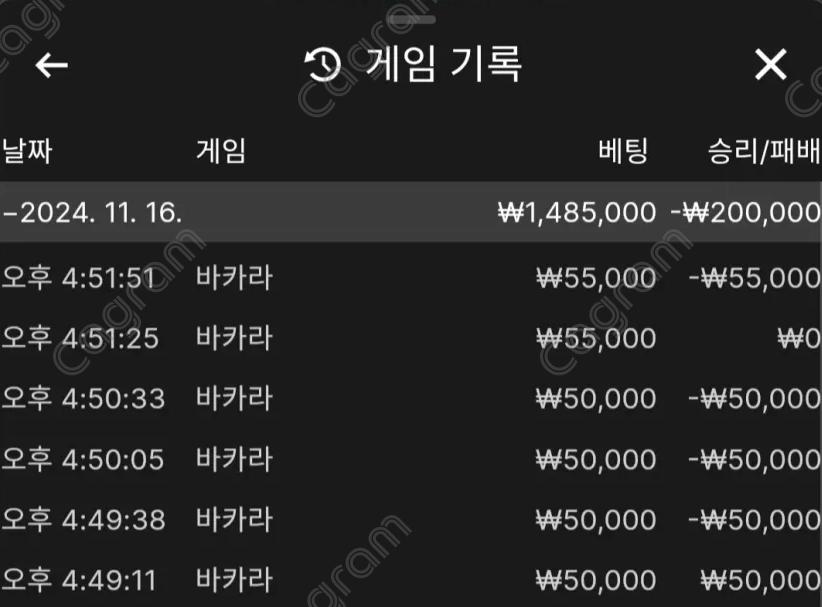Collapse the 2024. 11. 16. date group
The image size is (822, 607).
point(95,212)
